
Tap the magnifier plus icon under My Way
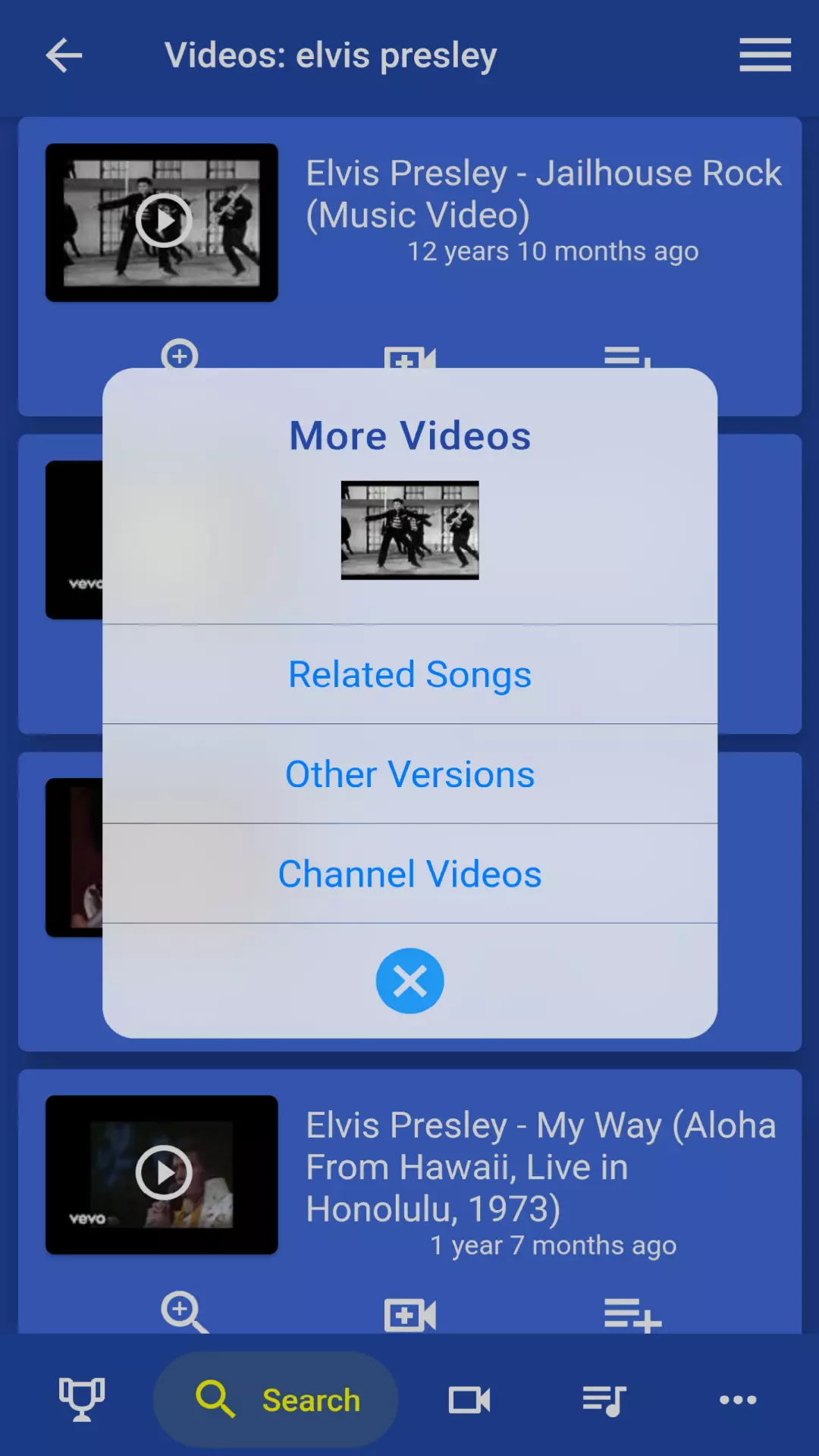[x=183, y=1311]
